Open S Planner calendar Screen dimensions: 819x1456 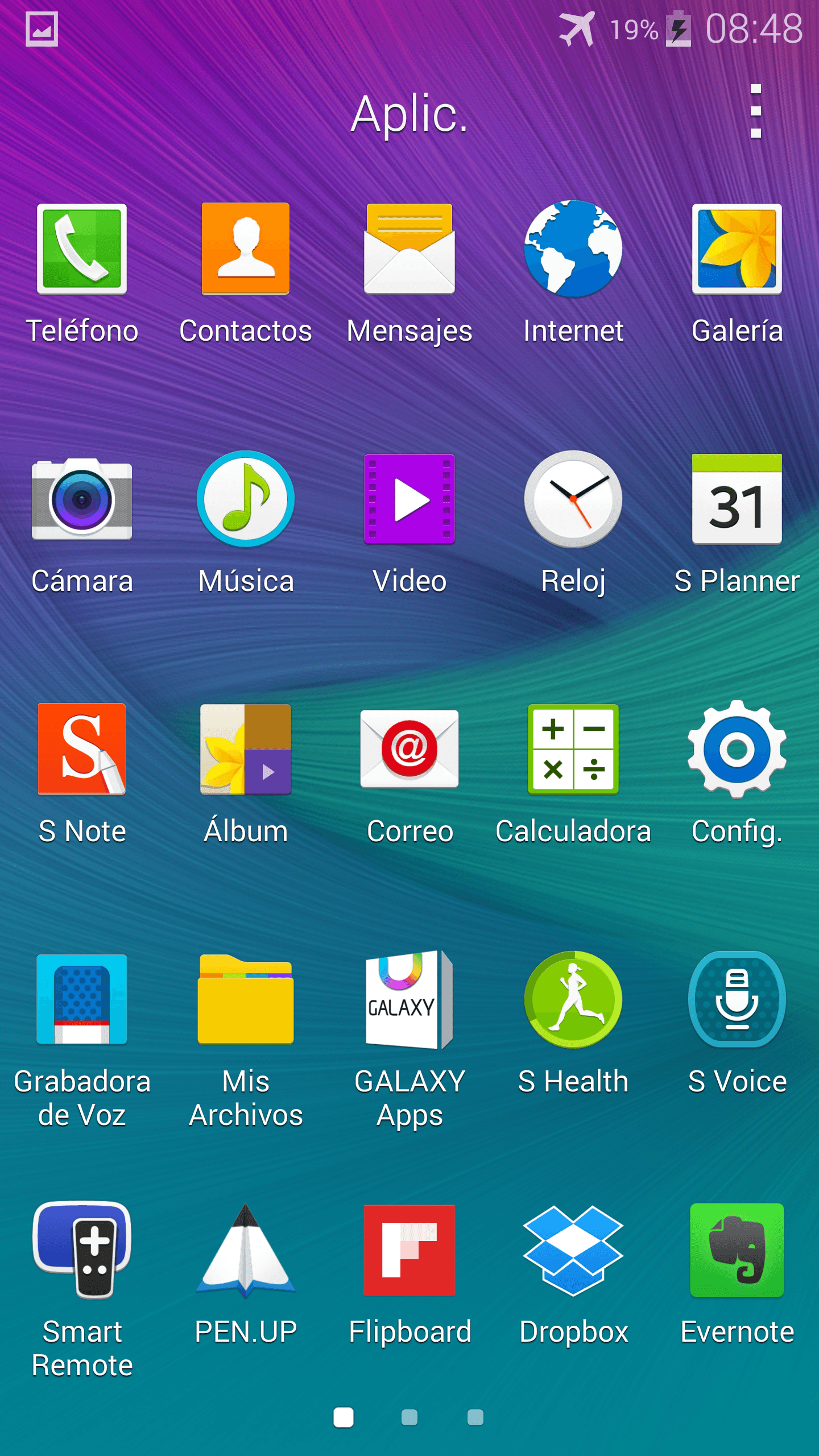(x=737, y=499)
